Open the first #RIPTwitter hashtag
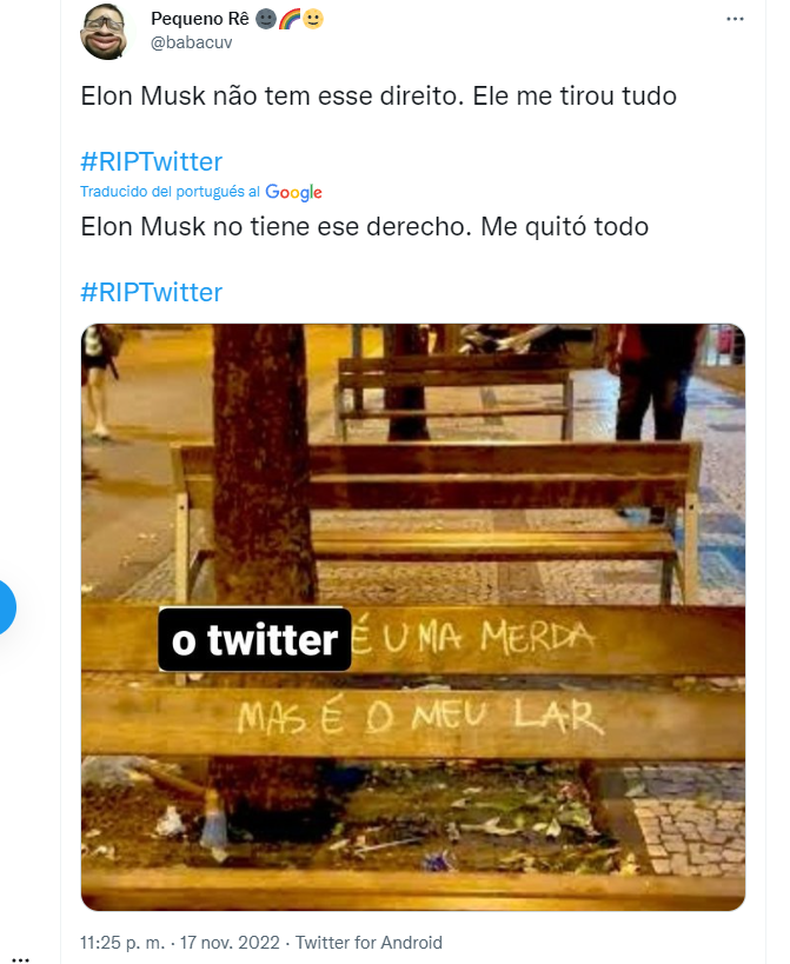790x964 pixels. (x=150, y=161)
